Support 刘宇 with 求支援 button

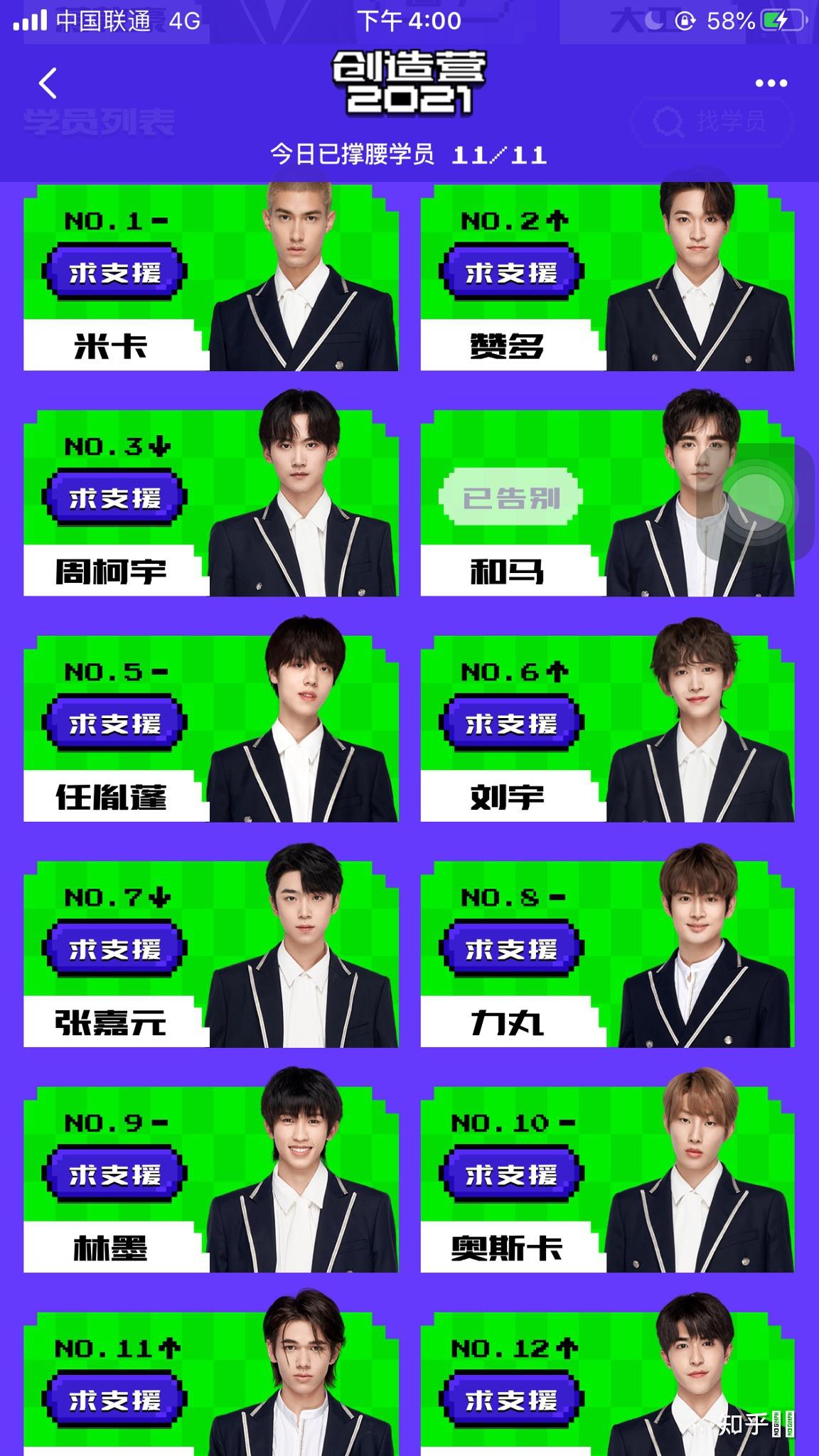click(511, 724)
